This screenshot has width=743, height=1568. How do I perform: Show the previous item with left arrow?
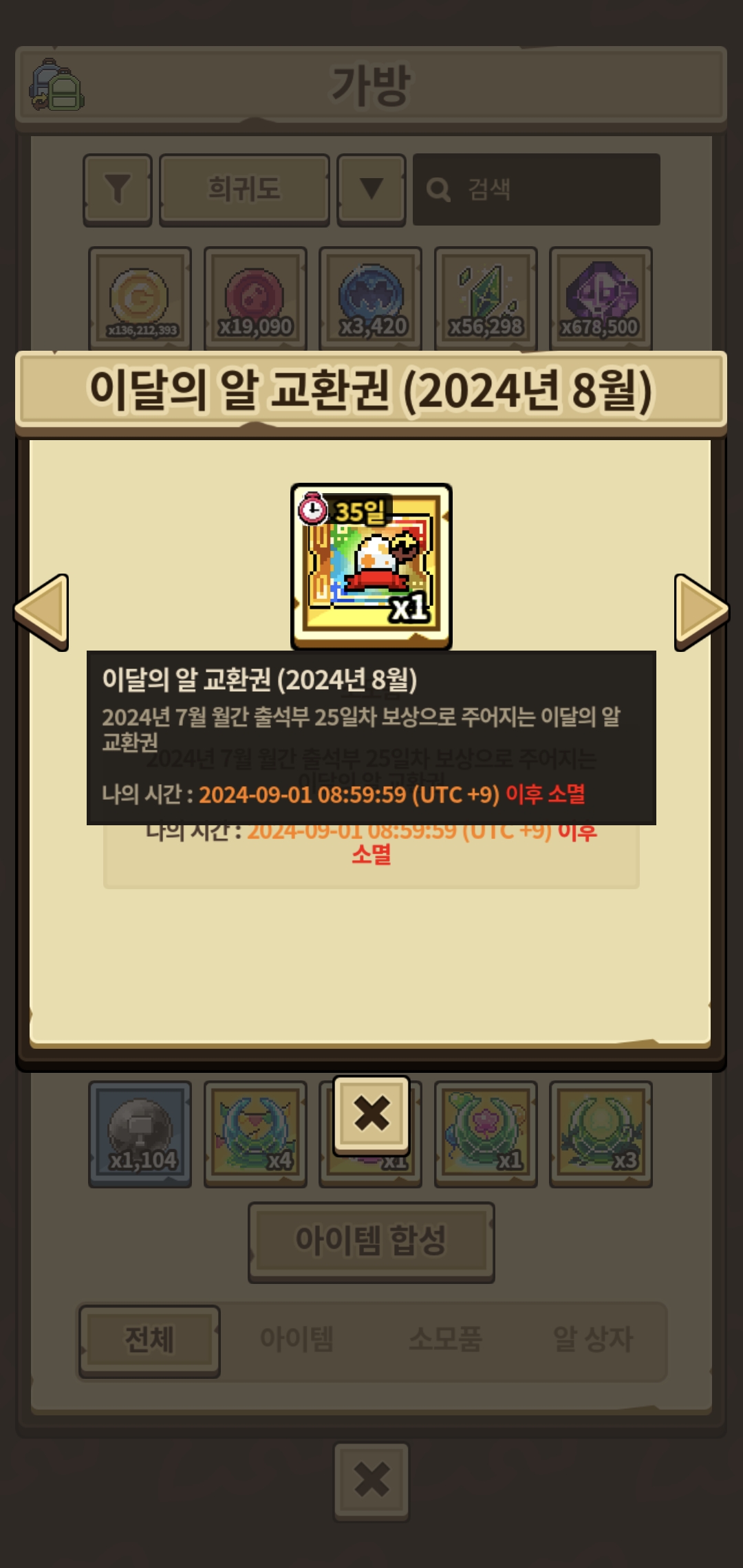point(41,611)
